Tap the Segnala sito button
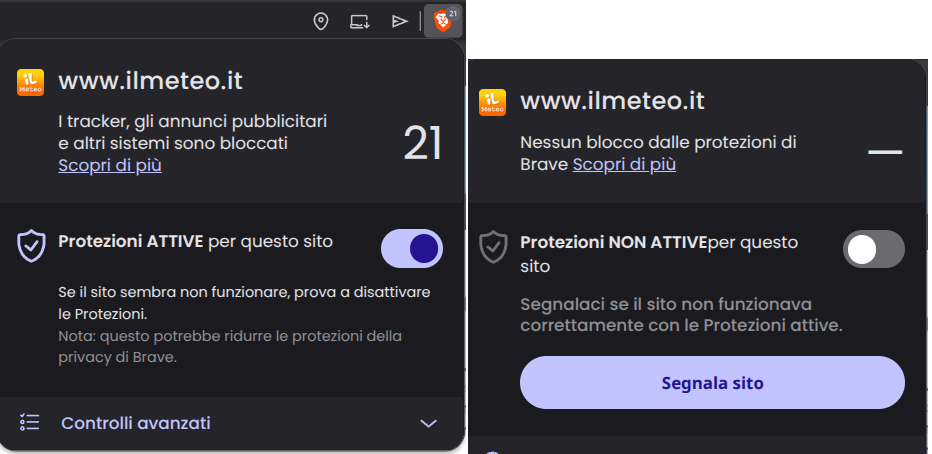The image size is (932, 454). pyautogui.click(x=712, y=383)
